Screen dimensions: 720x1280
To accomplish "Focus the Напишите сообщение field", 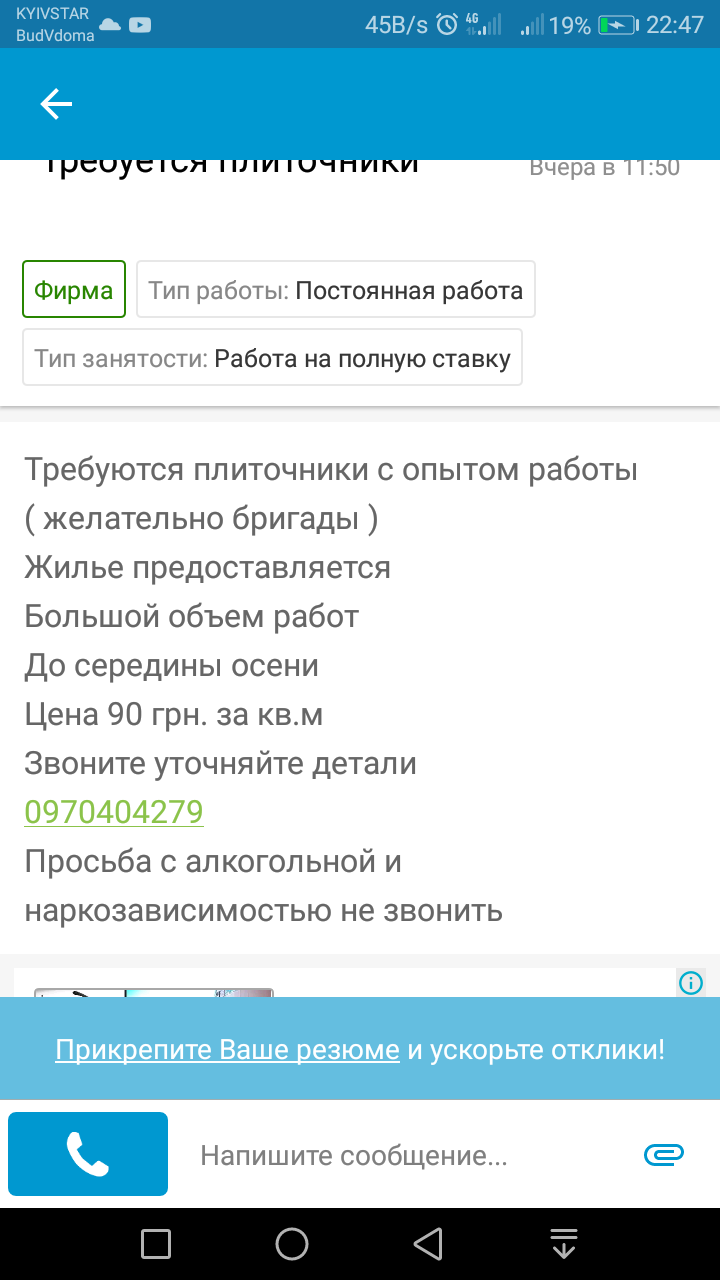I will coord(400,1156).
